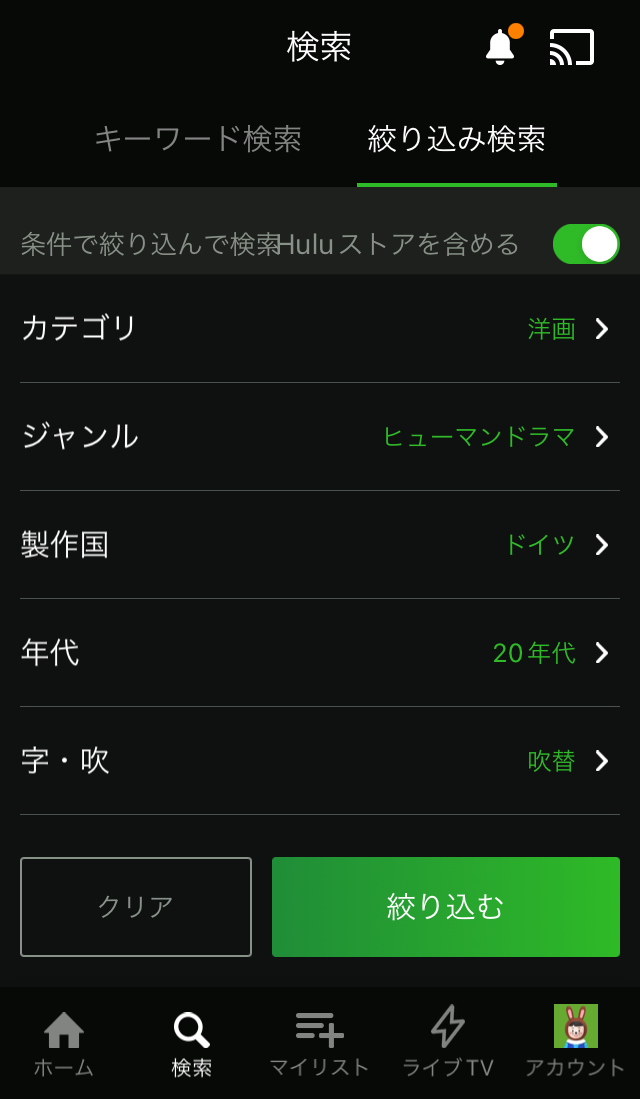Open the アカウント tab
The image size is (640, 1099).
(576, 1044)
